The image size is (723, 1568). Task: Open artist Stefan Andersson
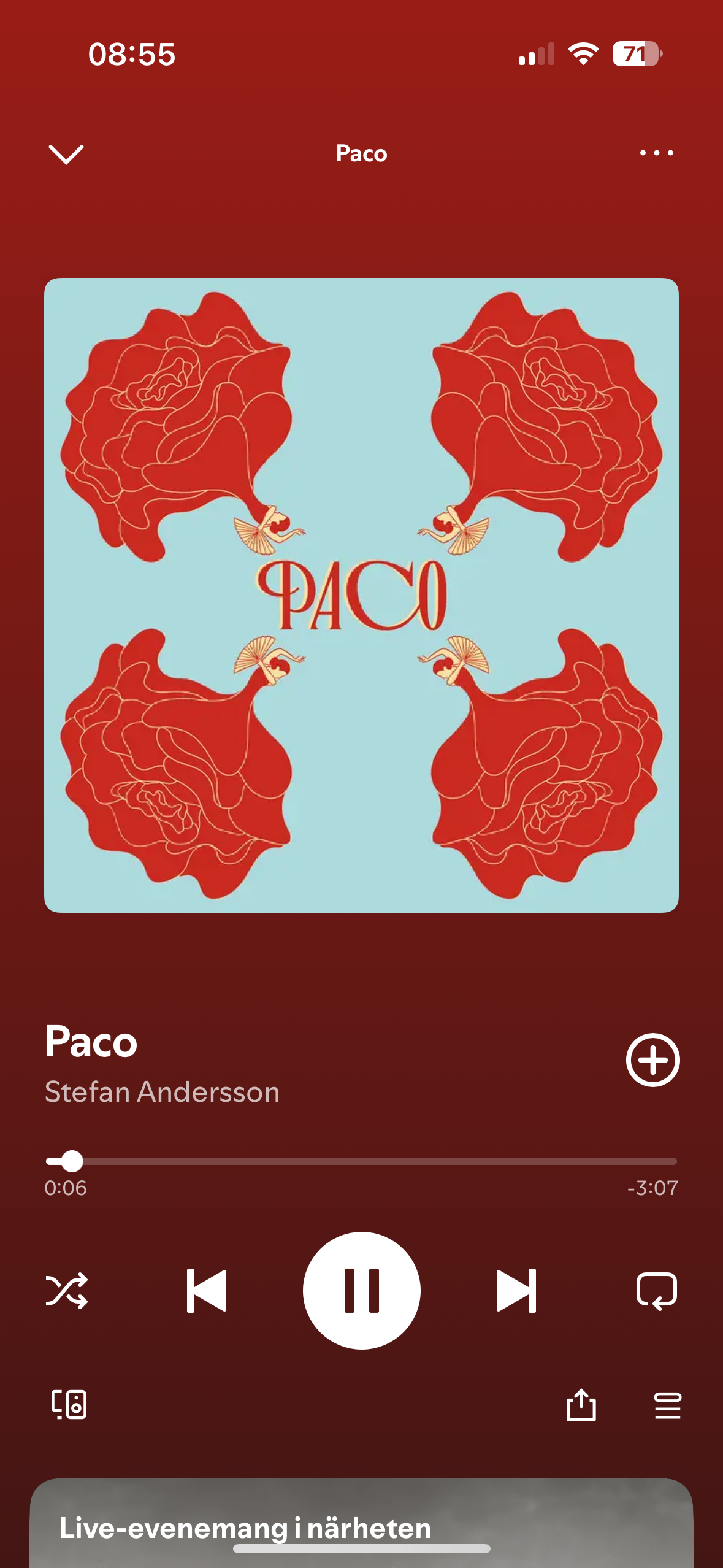point(162,1092)
